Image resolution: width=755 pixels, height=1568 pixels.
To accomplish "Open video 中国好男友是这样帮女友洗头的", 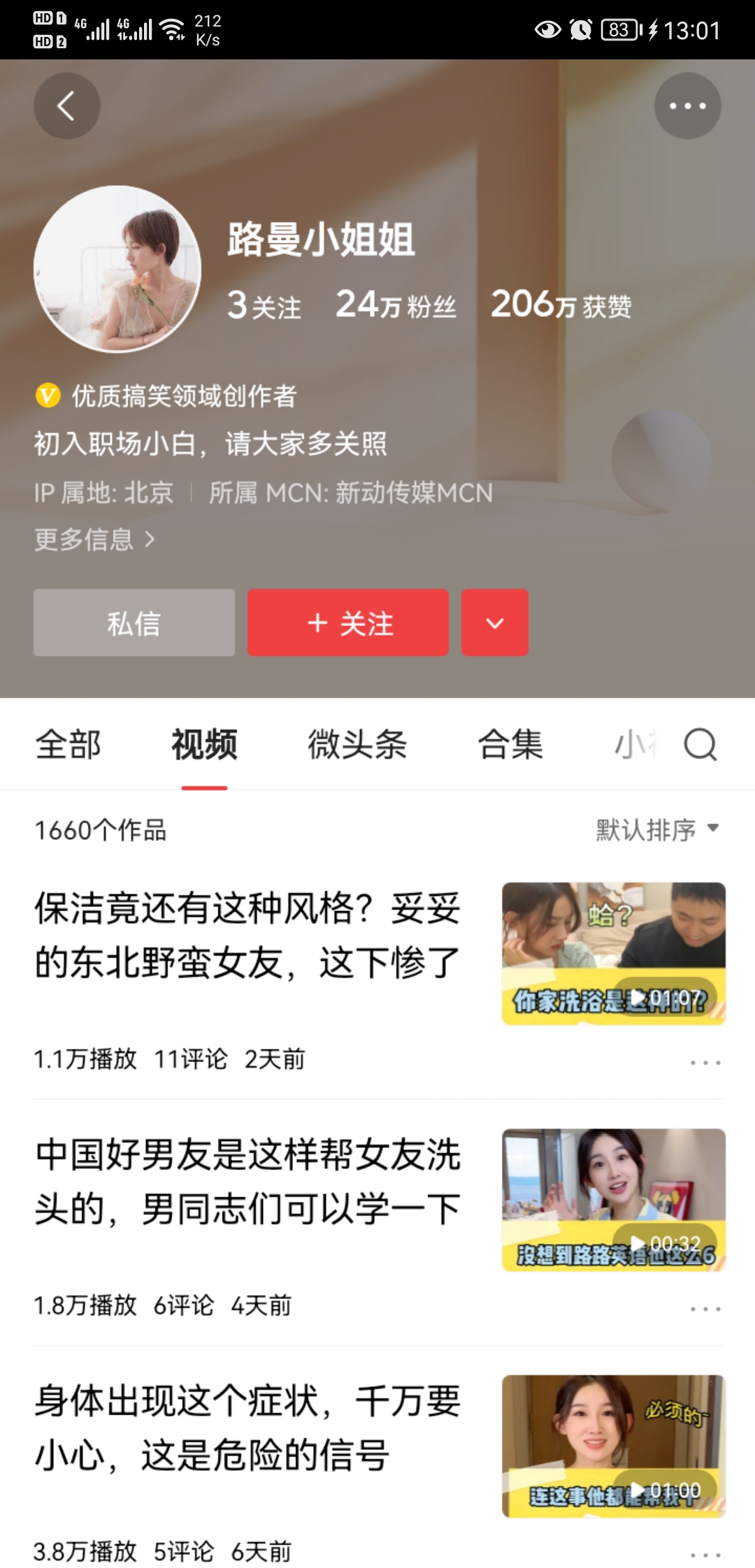I will click(247, 1182).
